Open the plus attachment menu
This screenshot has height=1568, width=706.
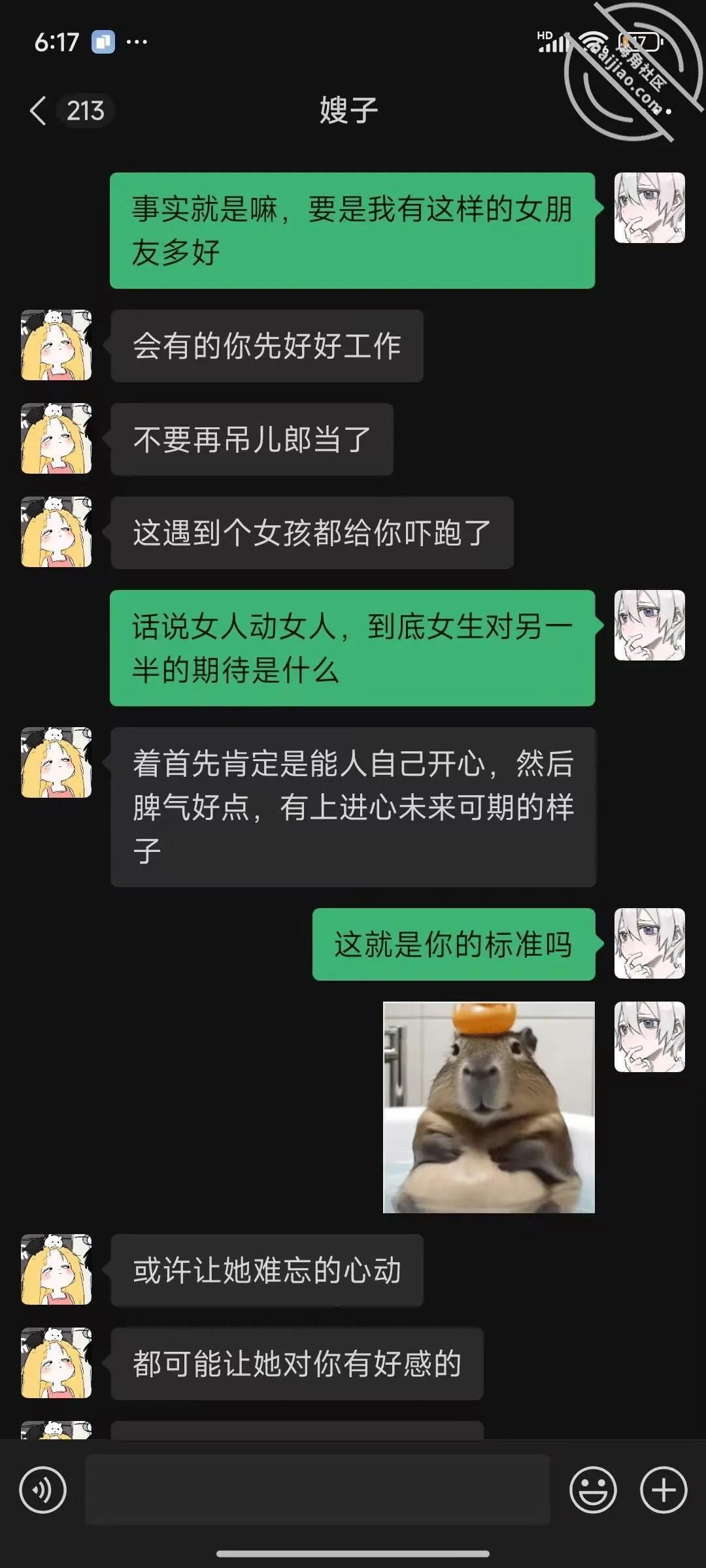664,1490
